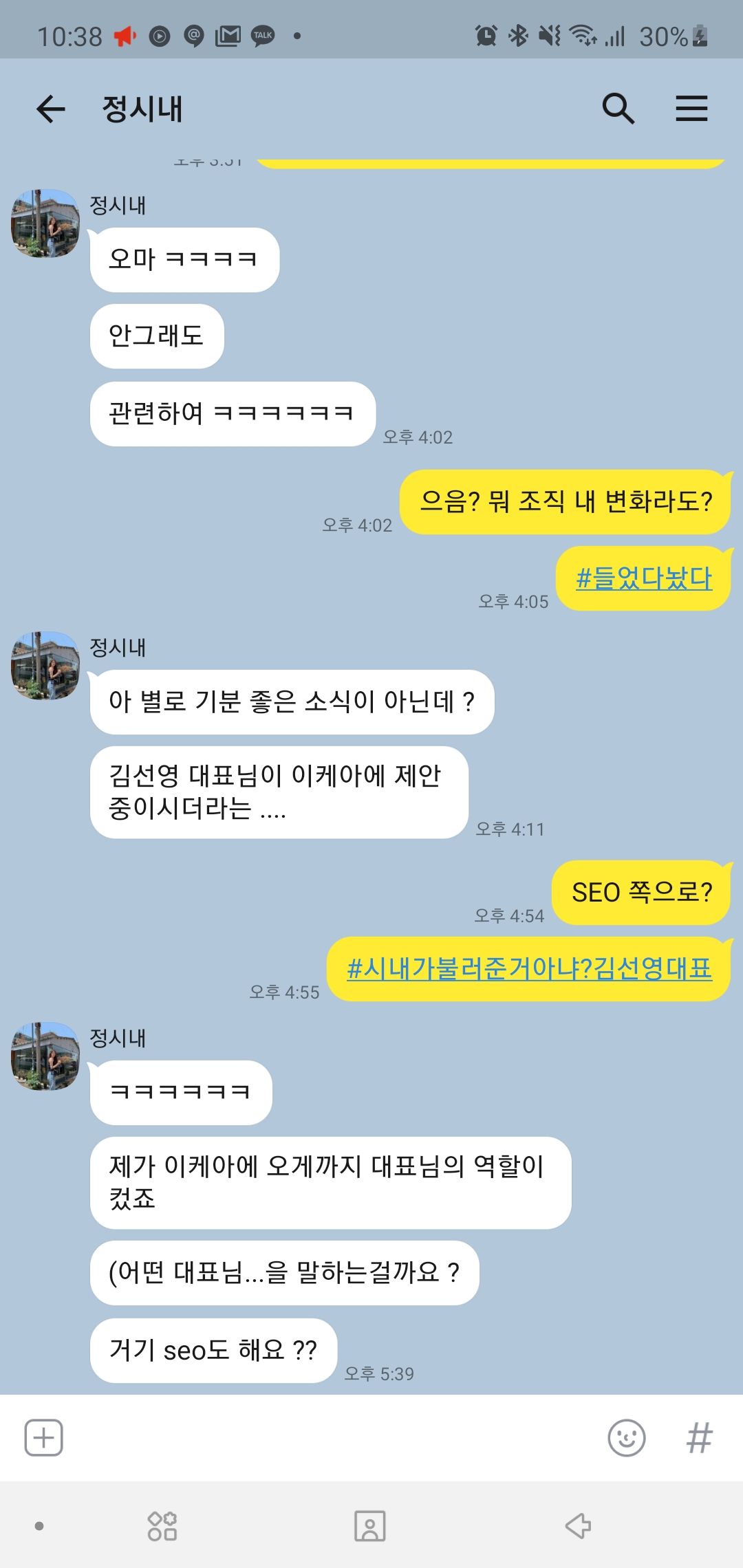743x1568 pixels.
Task: Tap the system back navigation button
Action: coord(578,1525)
